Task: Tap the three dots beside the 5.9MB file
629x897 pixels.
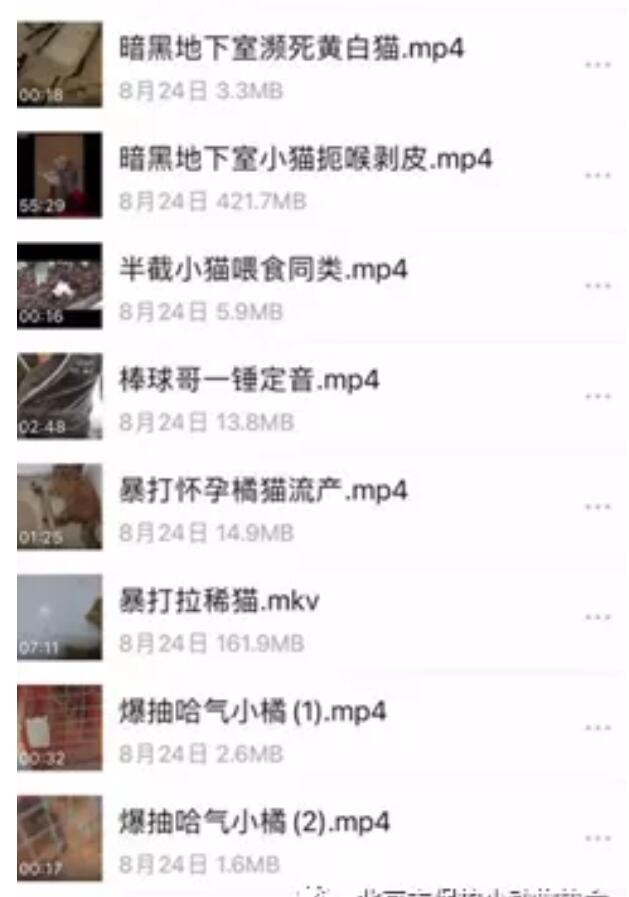Action: [x=597, y=286]
